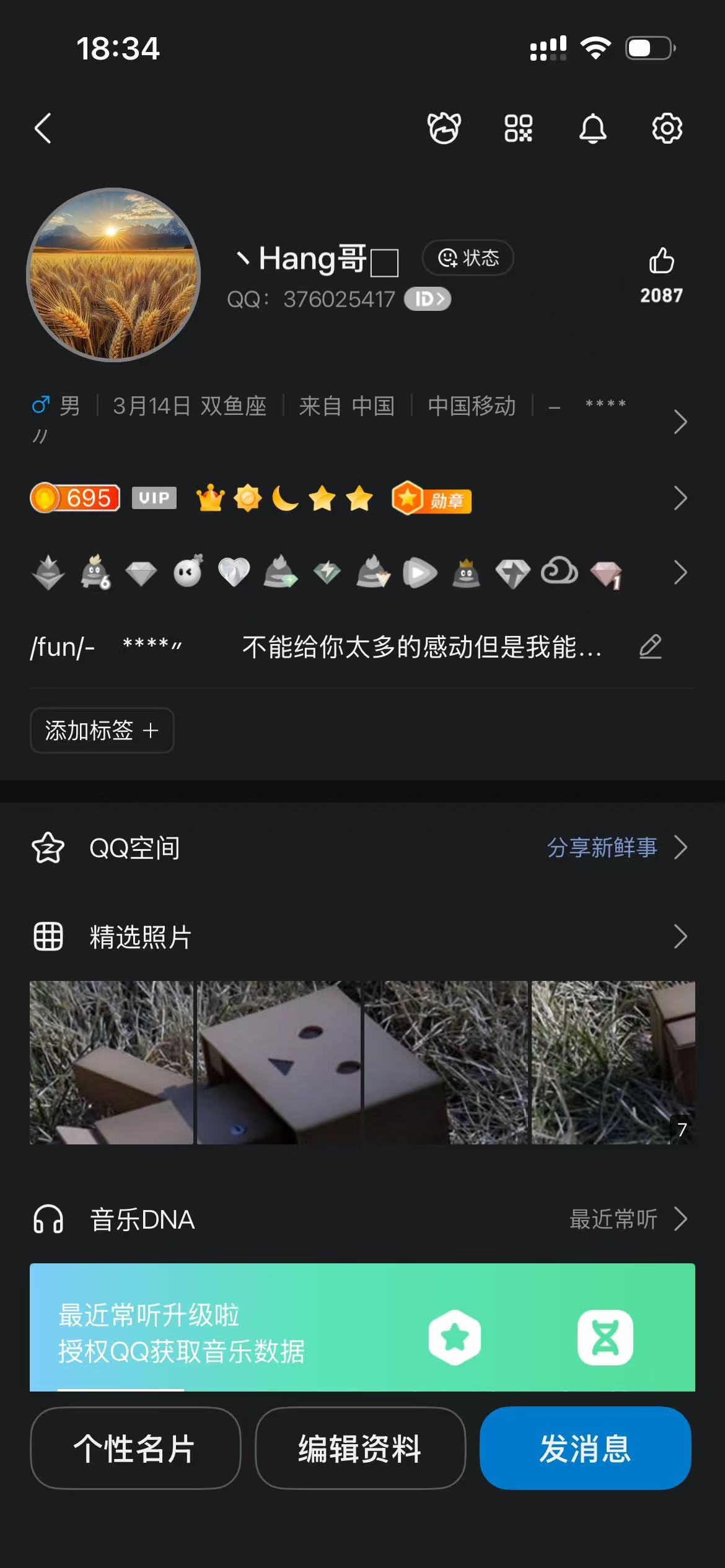Open the bear avatar icon

click(444, 129)
